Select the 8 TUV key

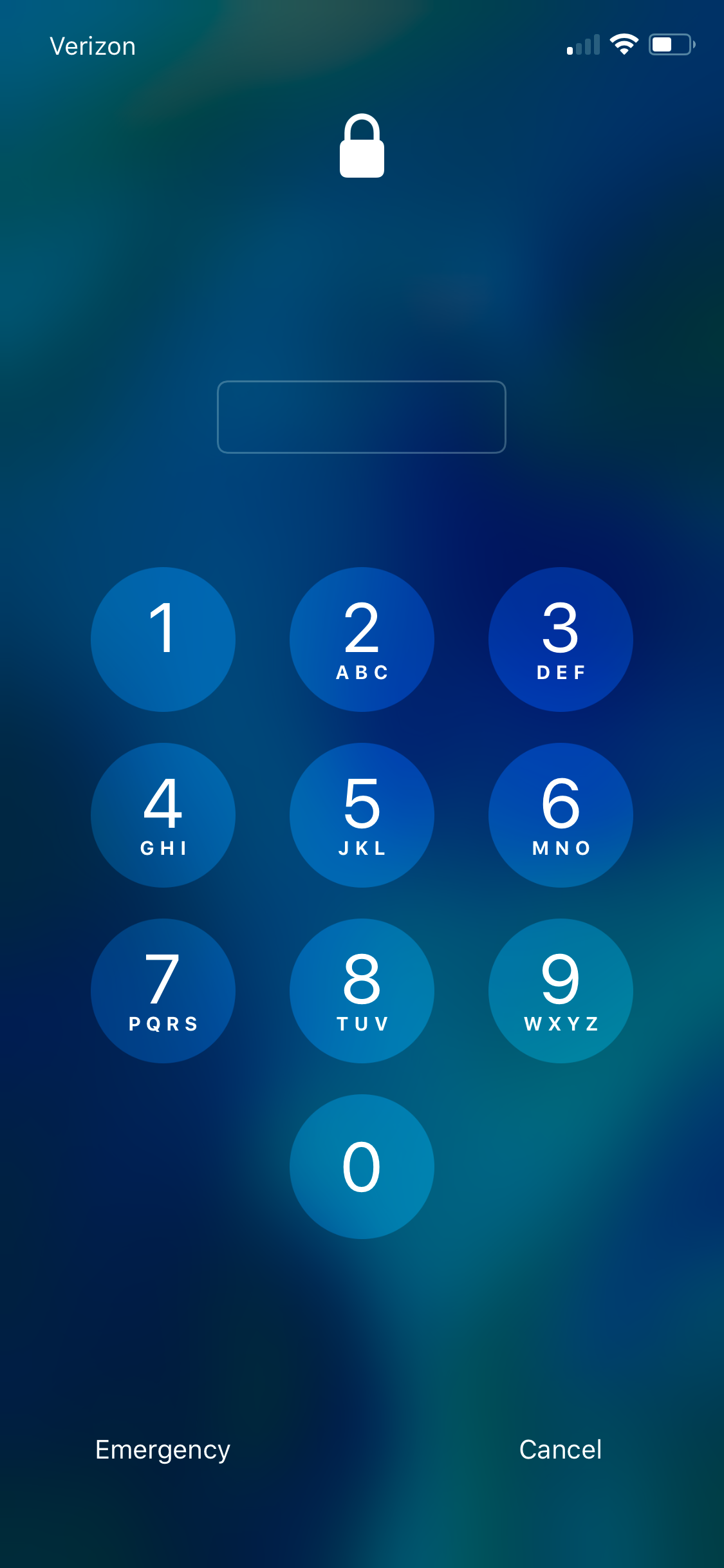coord(362,991)
